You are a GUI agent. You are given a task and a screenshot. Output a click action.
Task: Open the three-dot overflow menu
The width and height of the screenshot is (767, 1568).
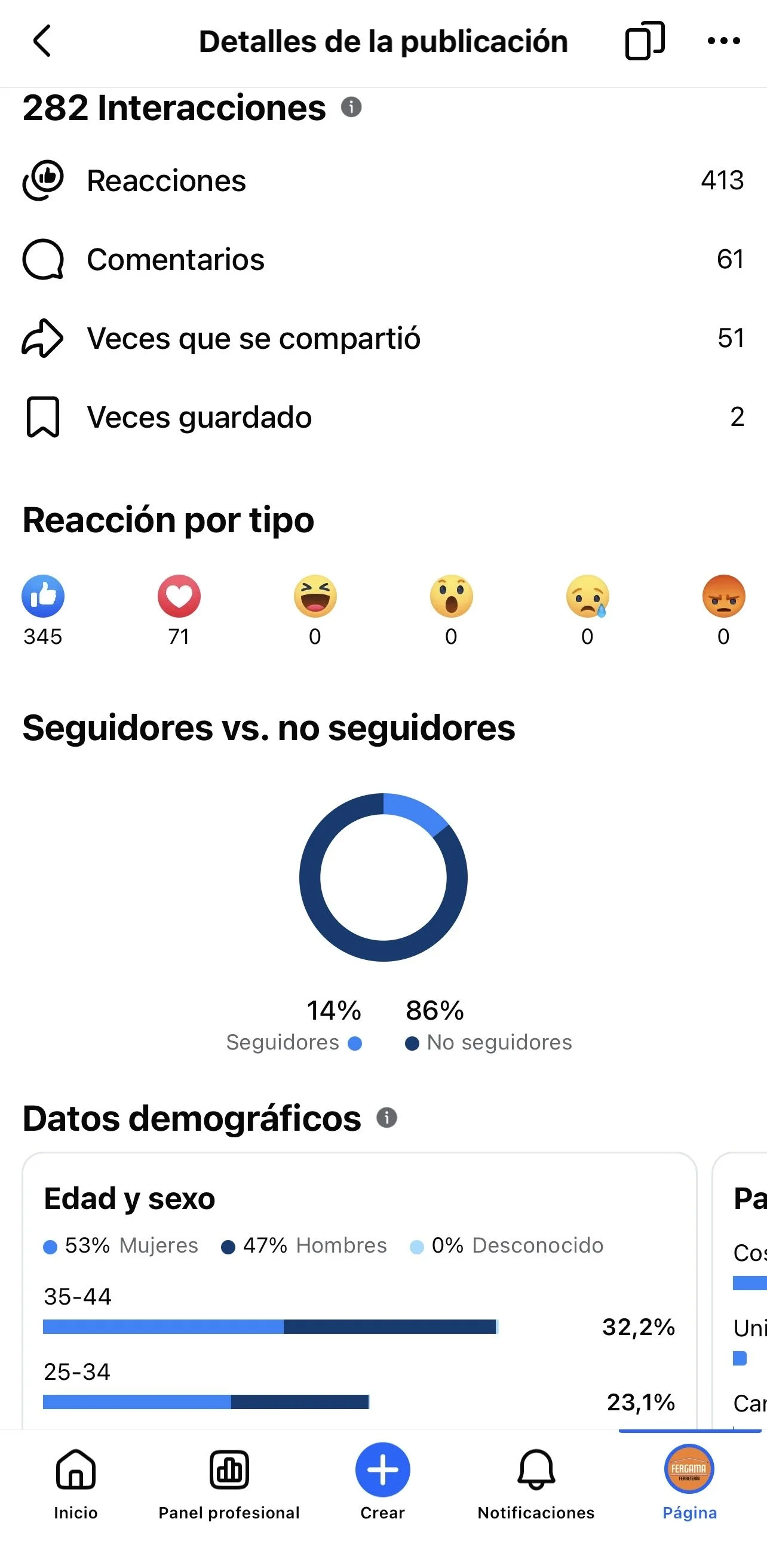click(724, 41)
